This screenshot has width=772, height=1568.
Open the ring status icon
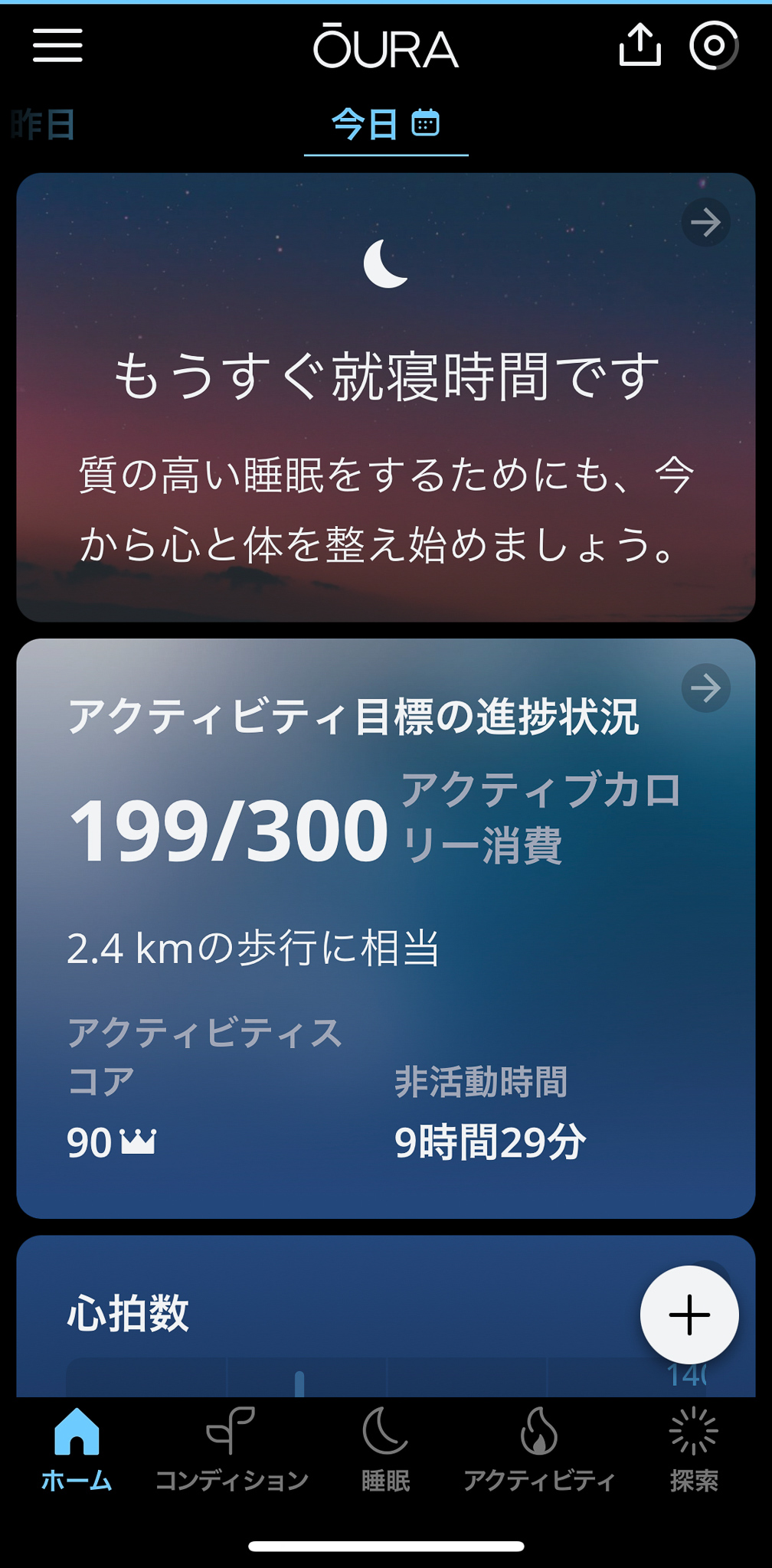coord(714,46)
